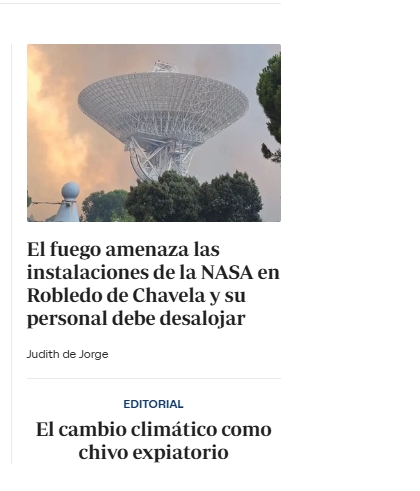The image size is (420, 491).
Task: Read editorial 'El cambio climático como chivo expiatorio'
Action: [x=154, y=441]
